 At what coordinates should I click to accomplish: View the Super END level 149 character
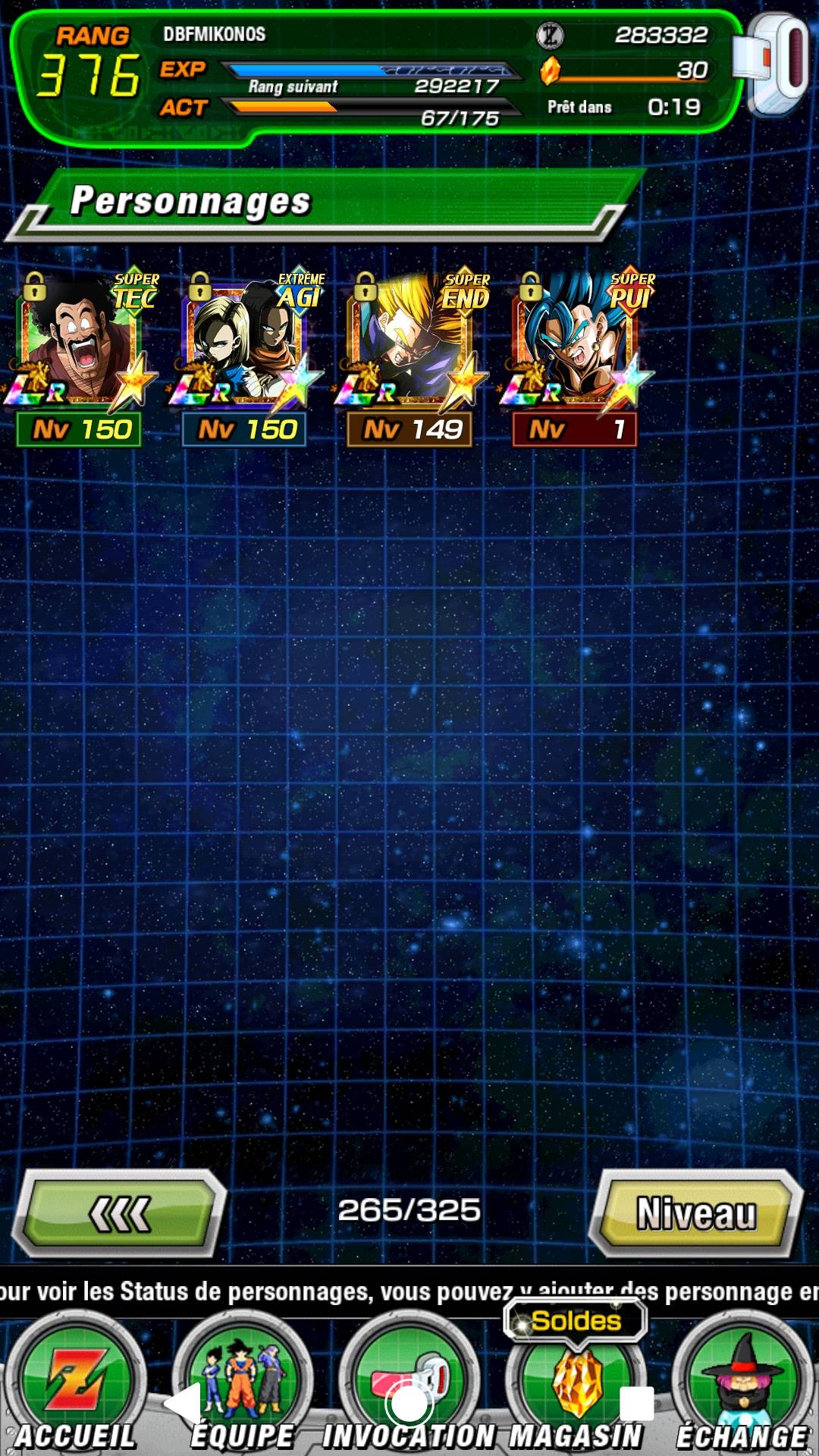410,355
